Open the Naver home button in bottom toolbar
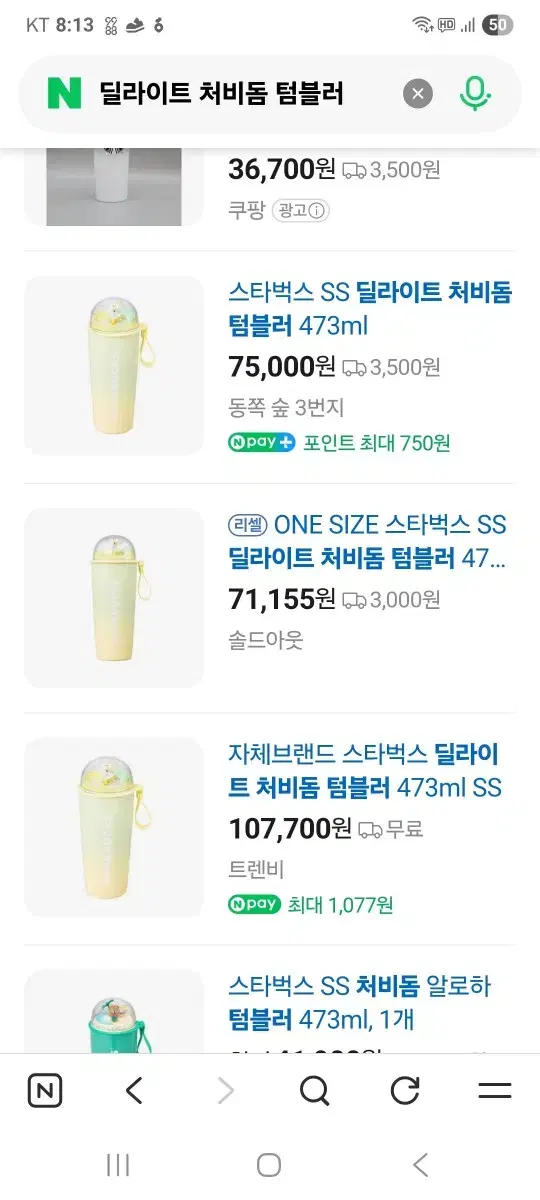Image resolution: width=540 pixels, height=1200 pixels. [45, 1091]
